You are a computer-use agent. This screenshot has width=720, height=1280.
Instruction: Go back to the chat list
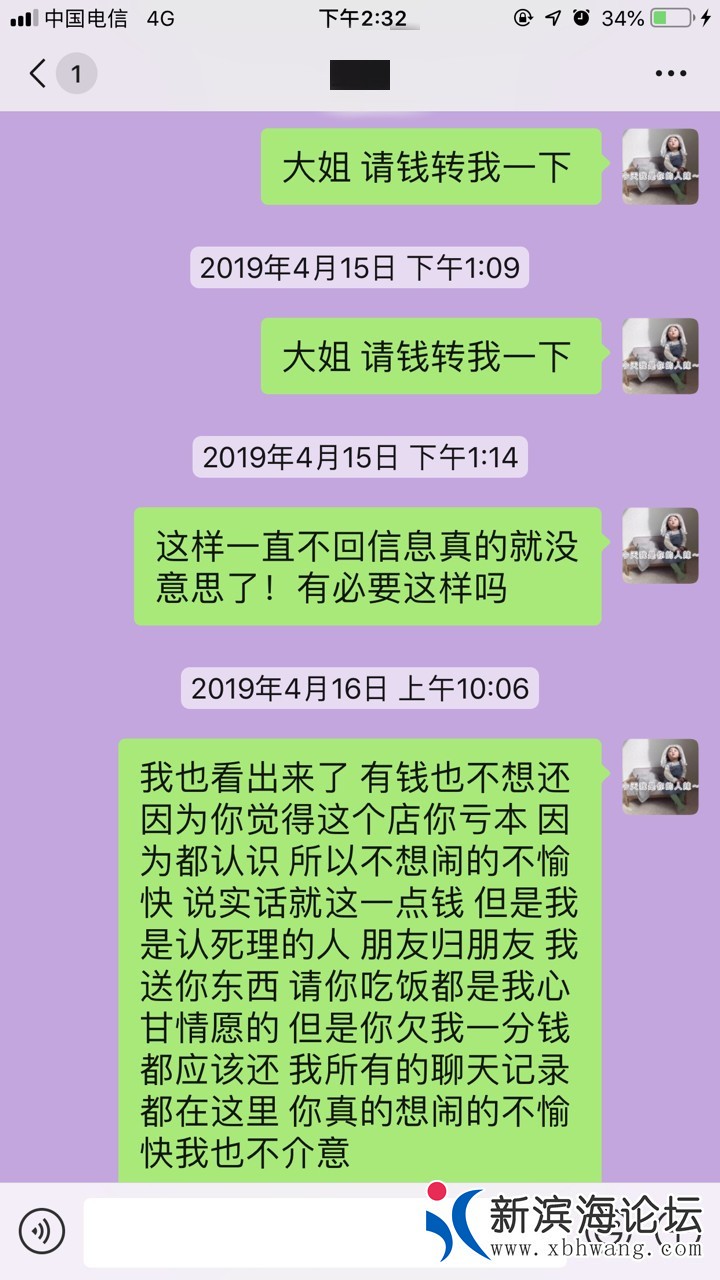tap(40, 74)
